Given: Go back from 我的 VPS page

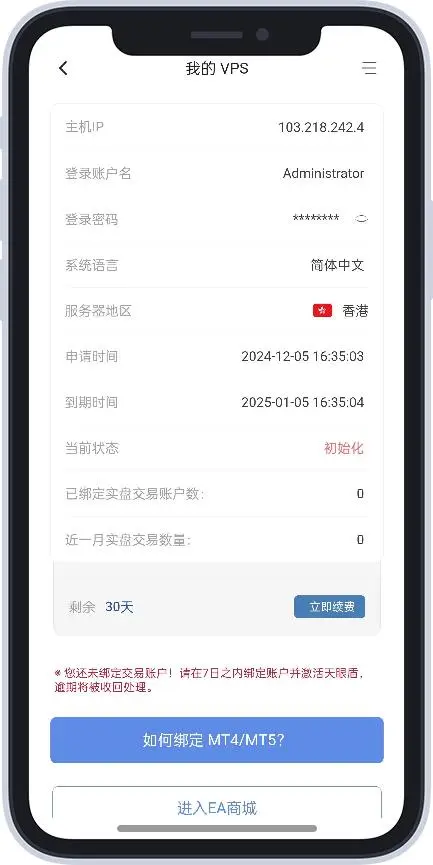Looking at the screenshot, I should [x=63, y=68].
